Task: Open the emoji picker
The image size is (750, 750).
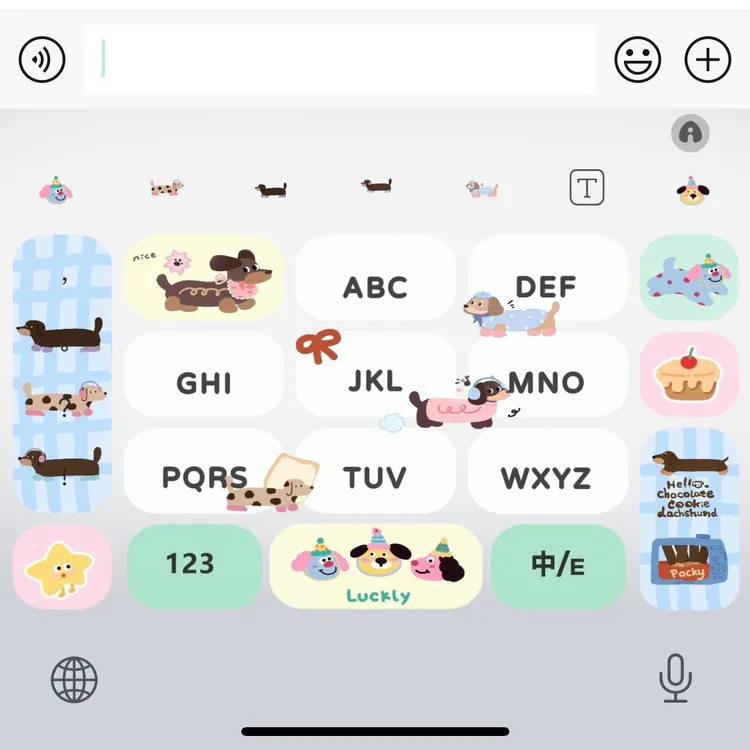Action: pyautogui.click(x=637, y=60)
